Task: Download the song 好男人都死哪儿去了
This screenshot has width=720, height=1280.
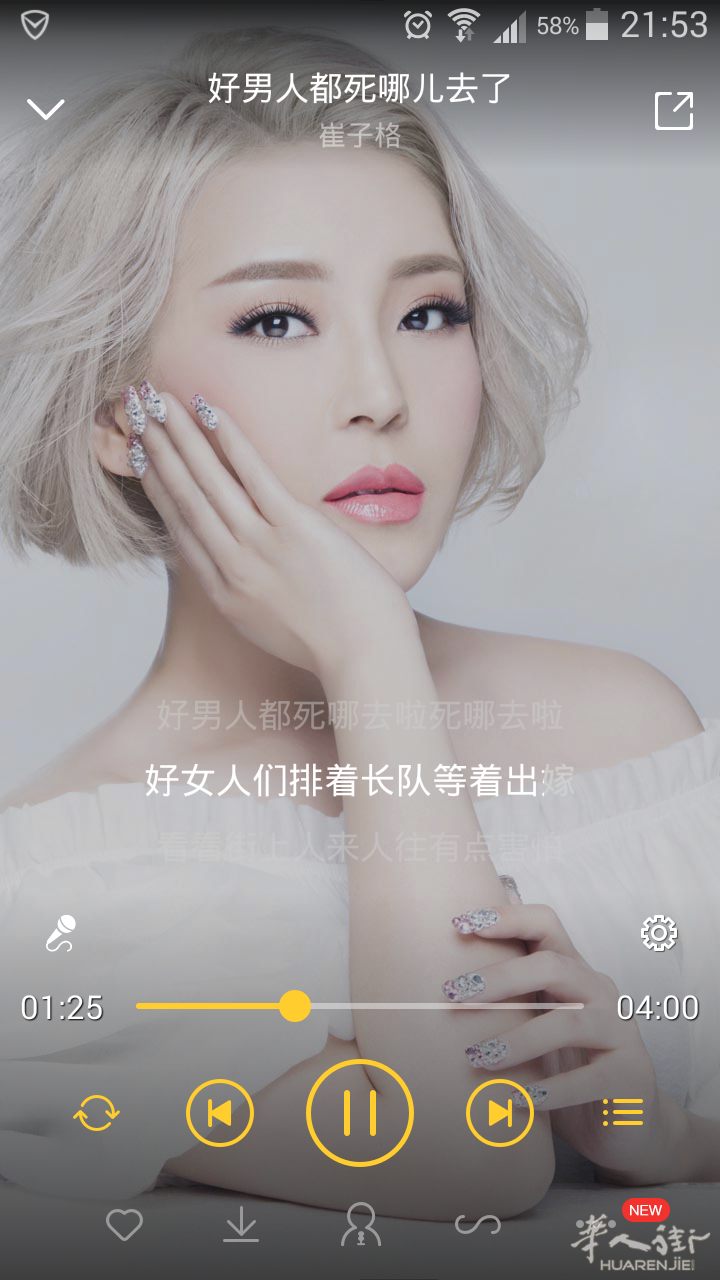Action: tap(241, 1224)
